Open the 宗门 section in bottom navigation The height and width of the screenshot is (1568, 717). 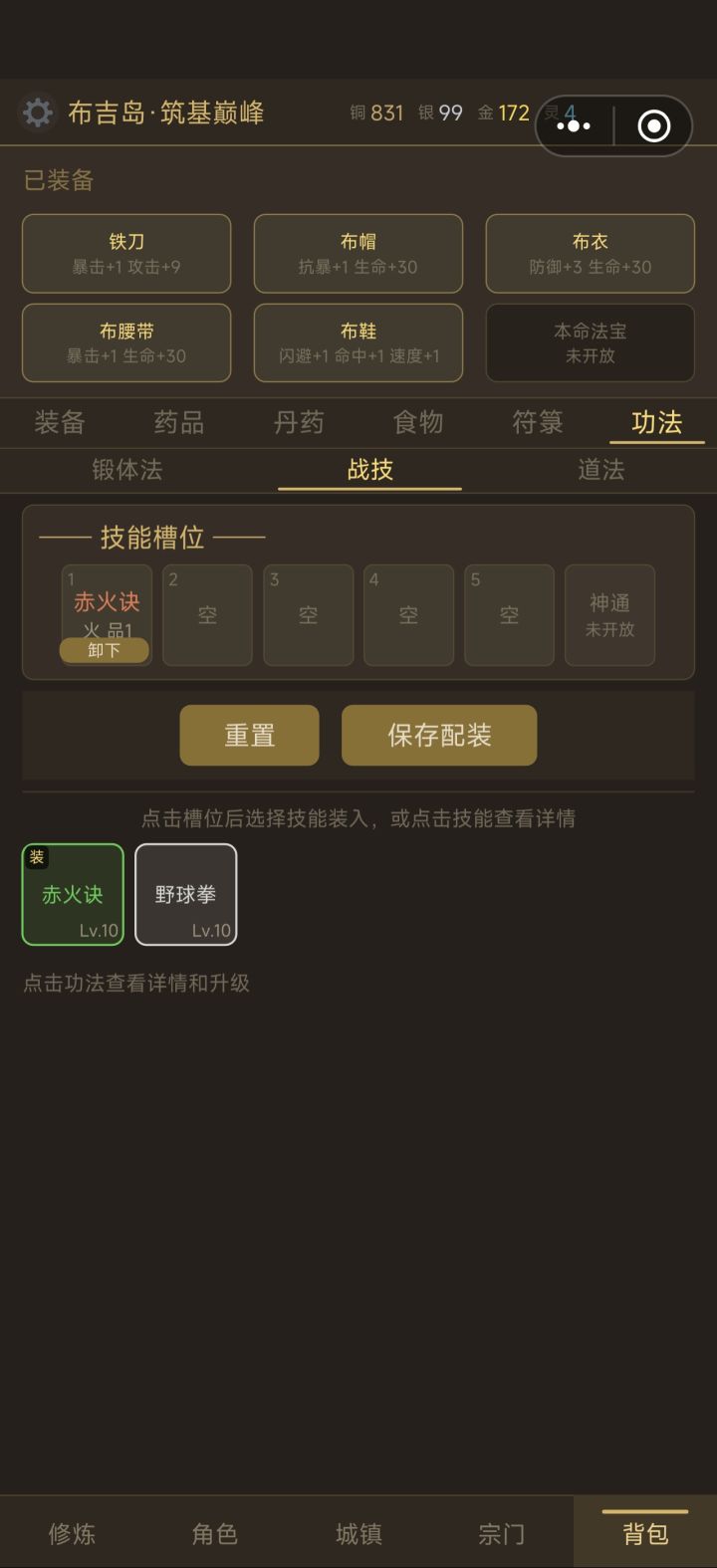503,1535
